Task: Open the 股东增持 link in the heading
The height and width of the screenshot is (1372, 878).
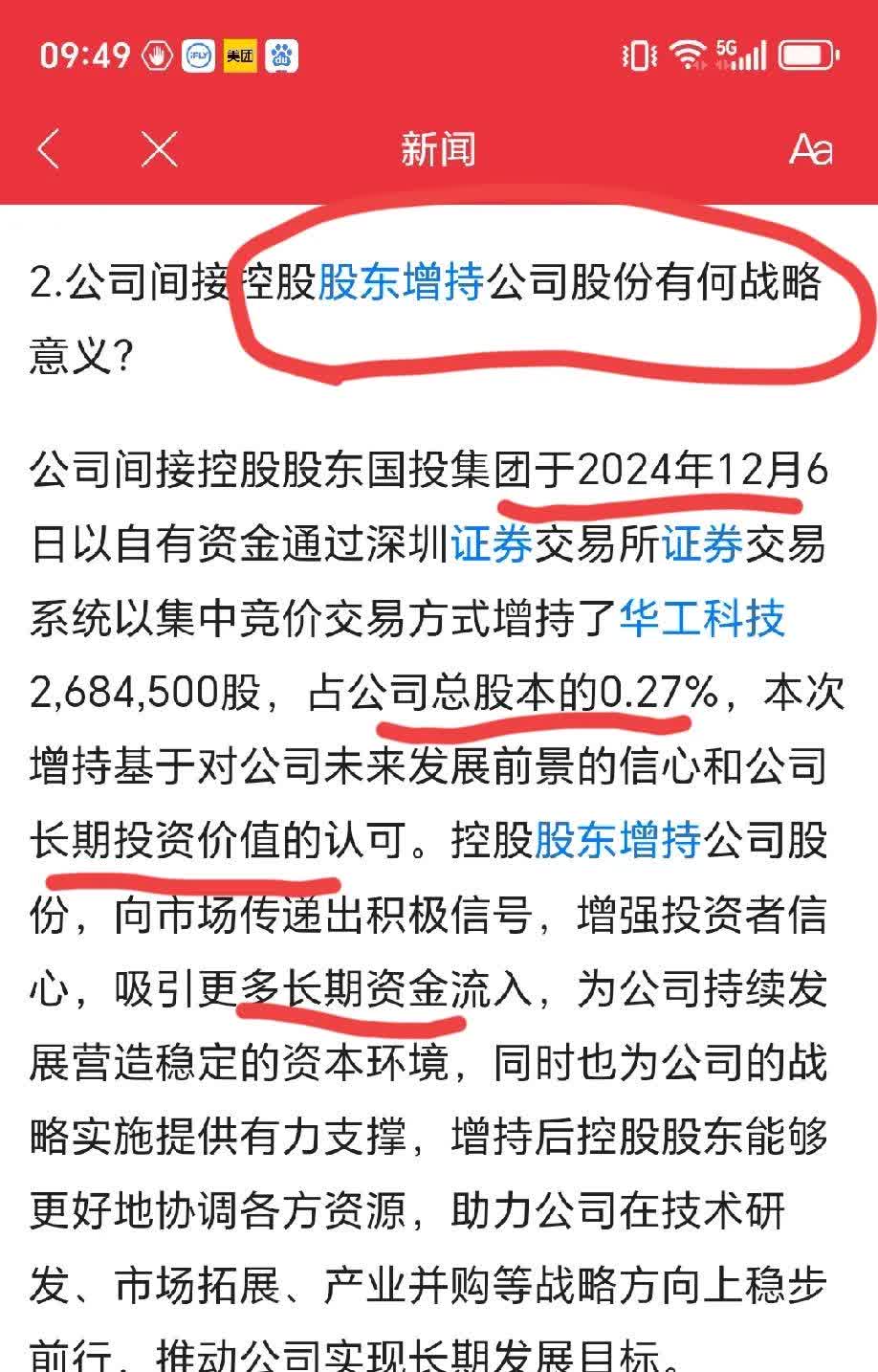Action: 400,283
